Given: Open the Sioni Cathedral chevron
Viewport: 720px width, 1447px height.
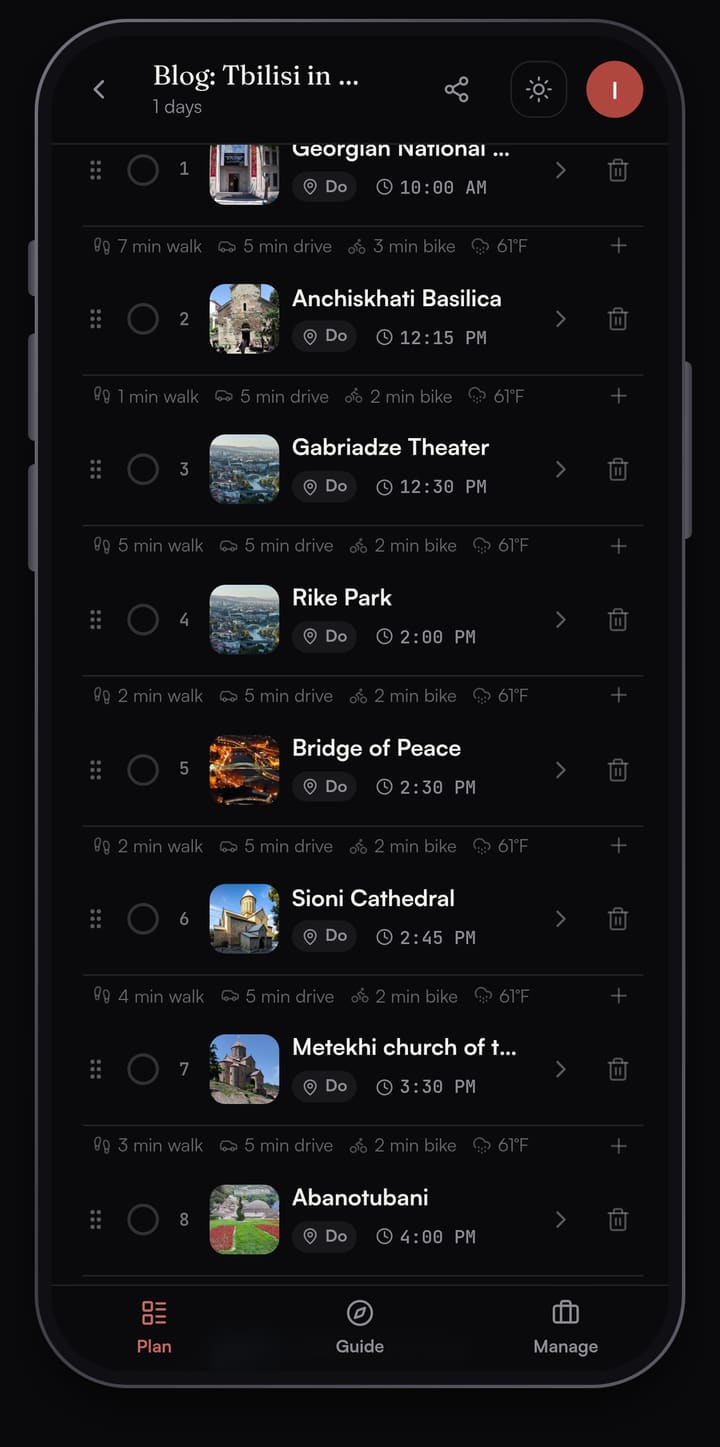Looking at the screenshot, I should point(560,919).
